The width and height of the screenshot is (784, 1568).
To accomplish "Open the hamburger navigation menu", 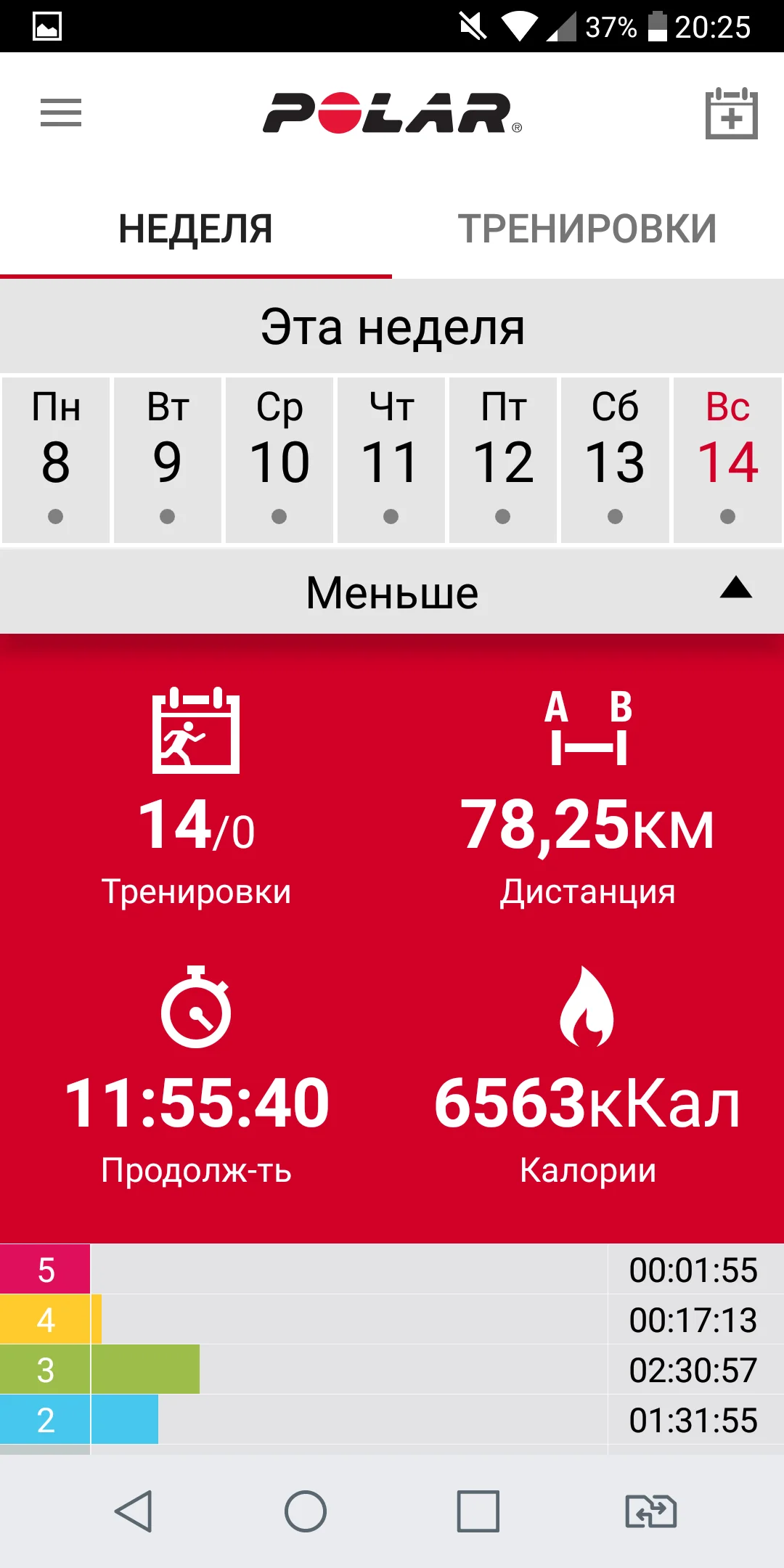I will 61,113.
